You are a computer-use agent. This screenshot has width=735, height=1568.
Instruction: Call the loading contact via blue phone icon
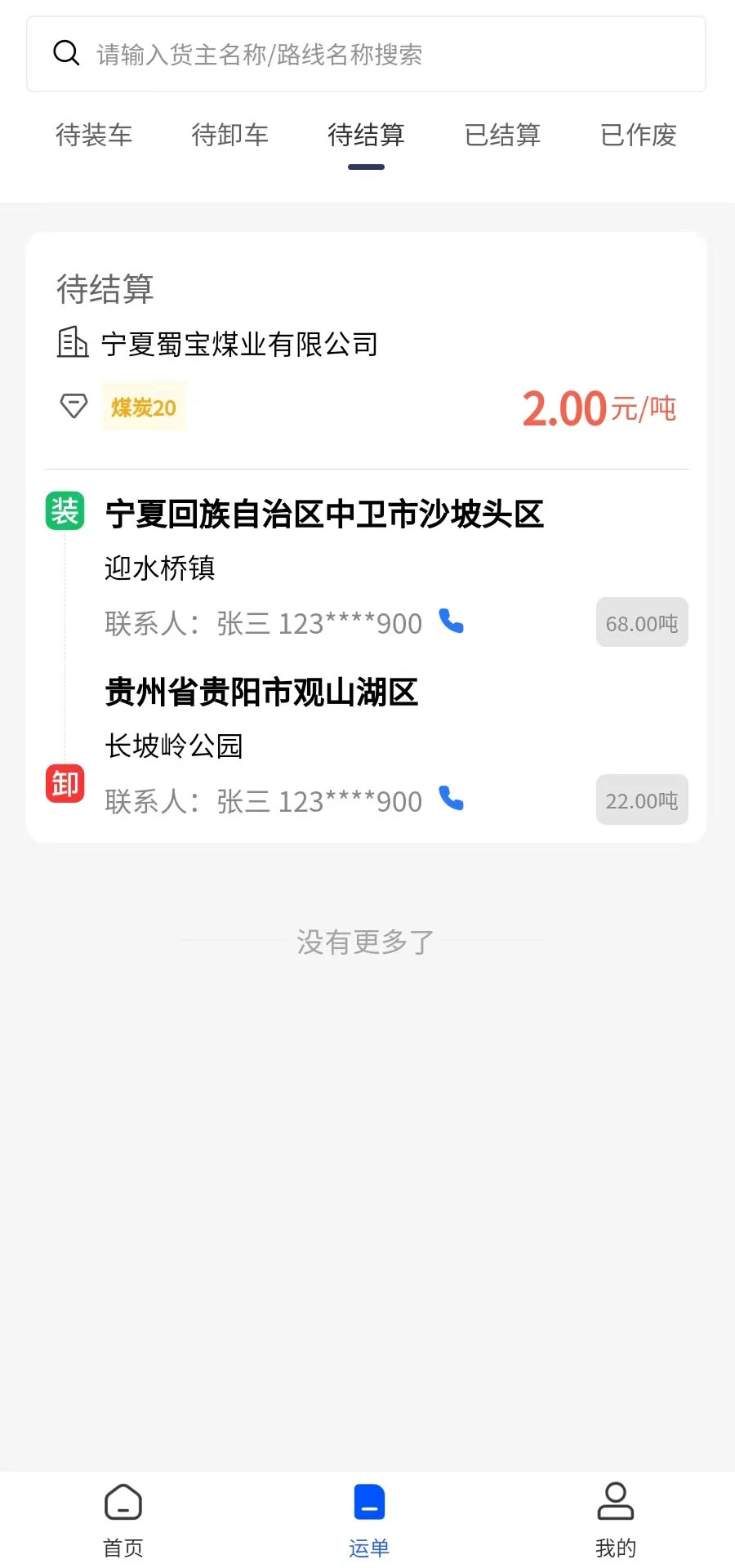coord(451,622)
